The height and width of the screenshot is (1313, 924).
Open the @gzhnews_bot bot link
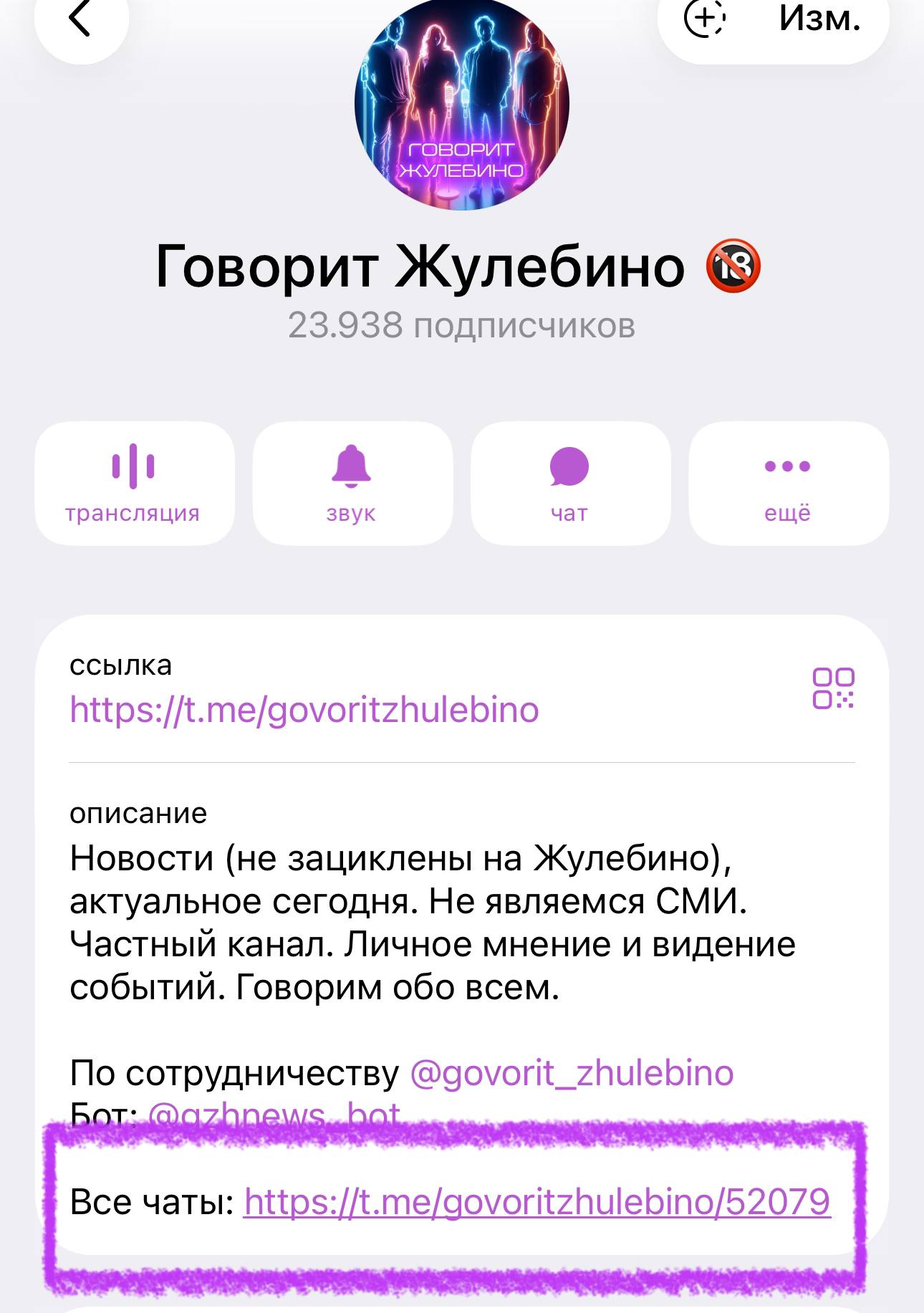274,1114
